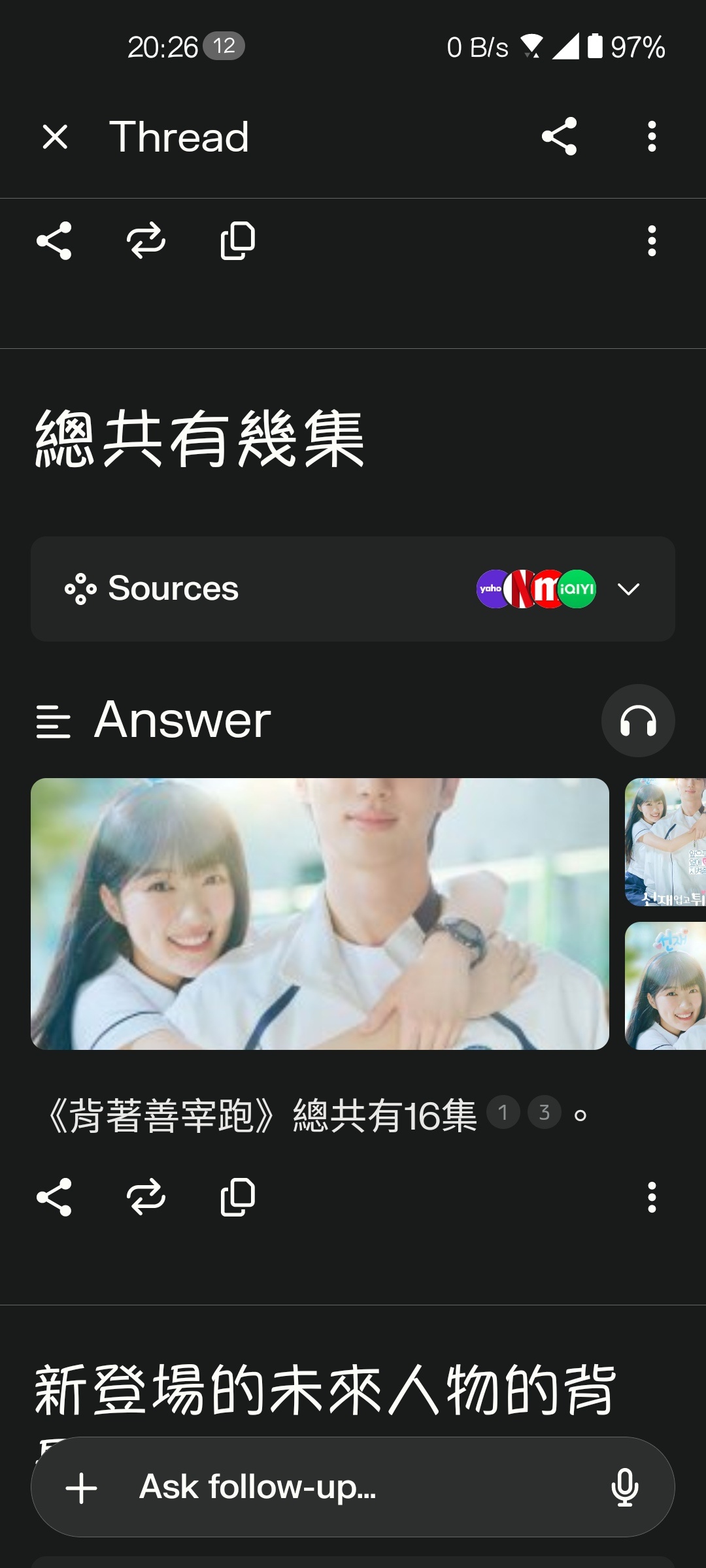Screen dimensions: 706x1568
Task: Tap the Ask follow-up input field
Action: point(353,1487)
